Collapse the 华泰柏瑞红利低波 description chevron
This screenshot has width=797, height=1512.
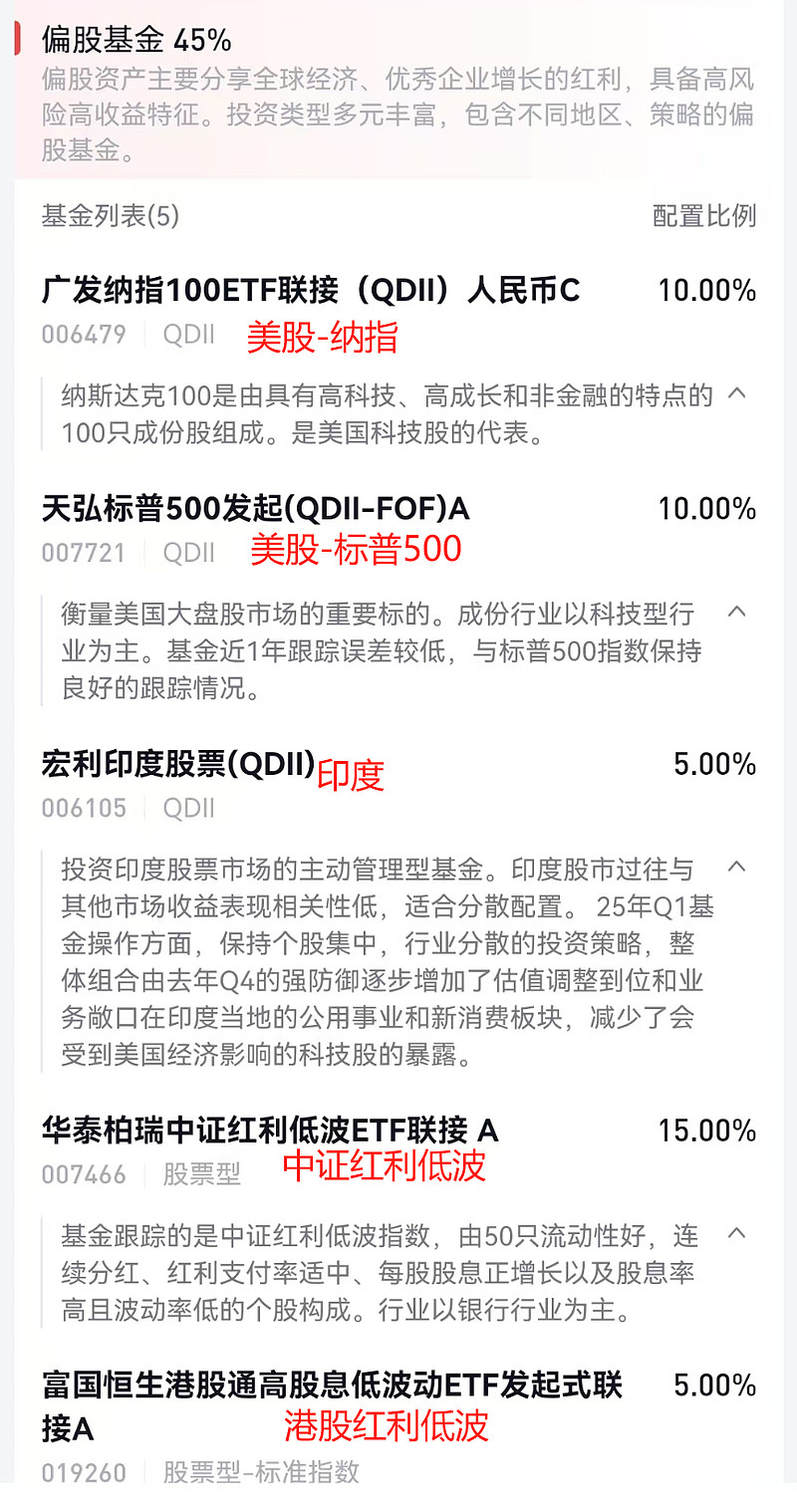[x=737, y=1232]
